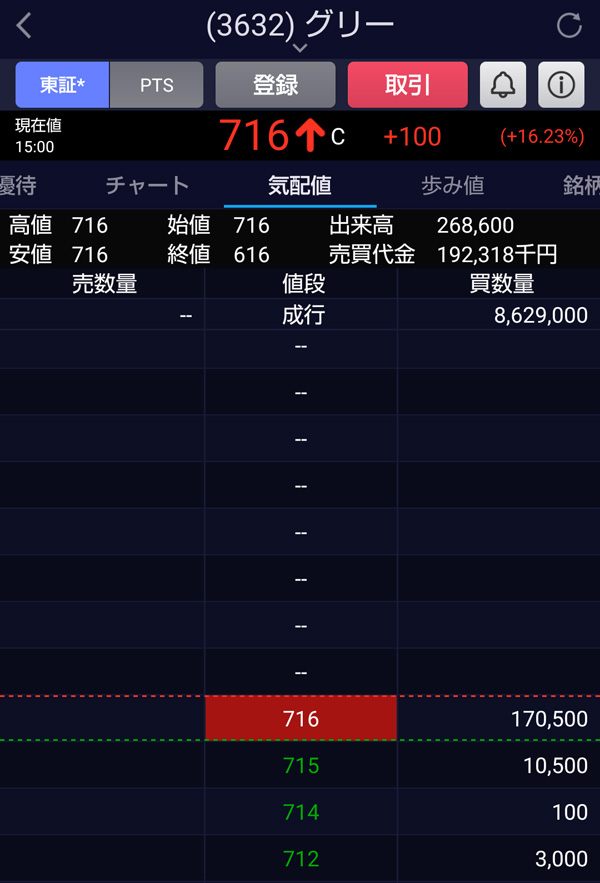This screenshot has height=883, width=600.
Task: Open the 取引 trade button
Action: click(407, 85)
